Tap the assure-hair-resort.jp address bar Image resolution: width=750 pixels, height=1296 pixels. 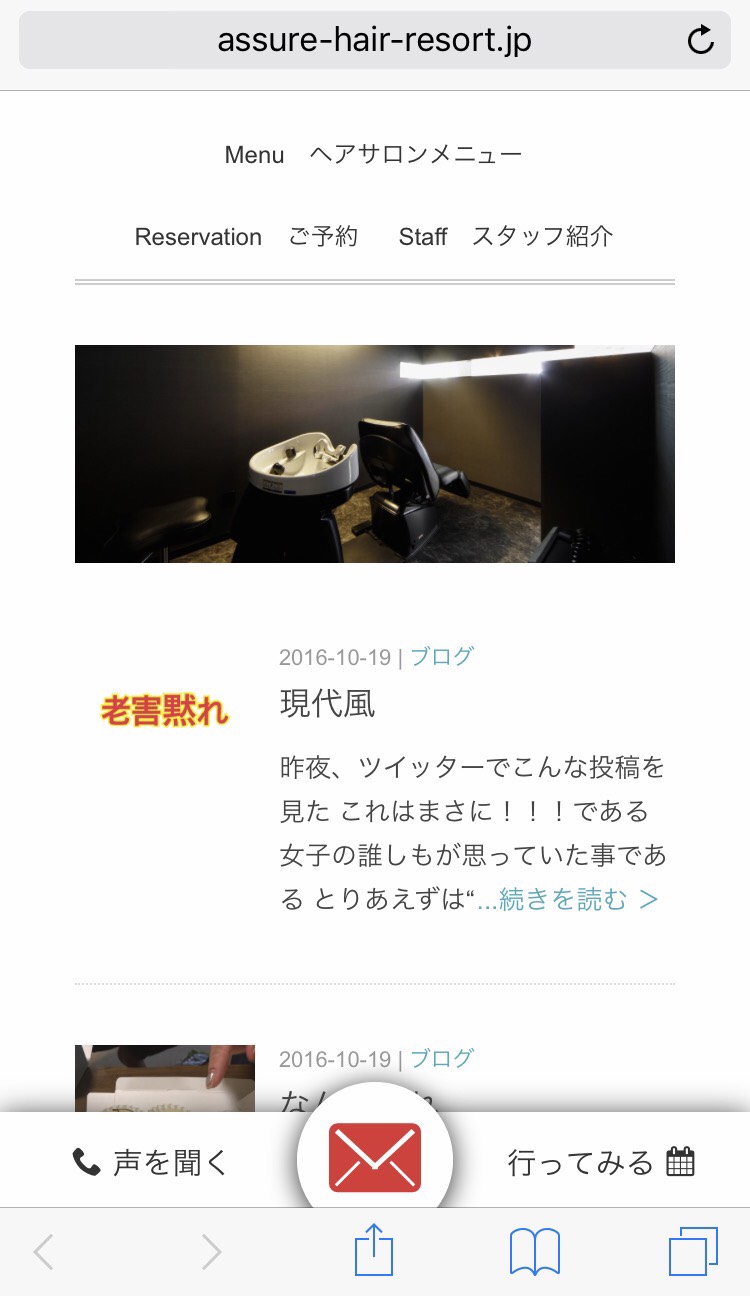(374, 41)
